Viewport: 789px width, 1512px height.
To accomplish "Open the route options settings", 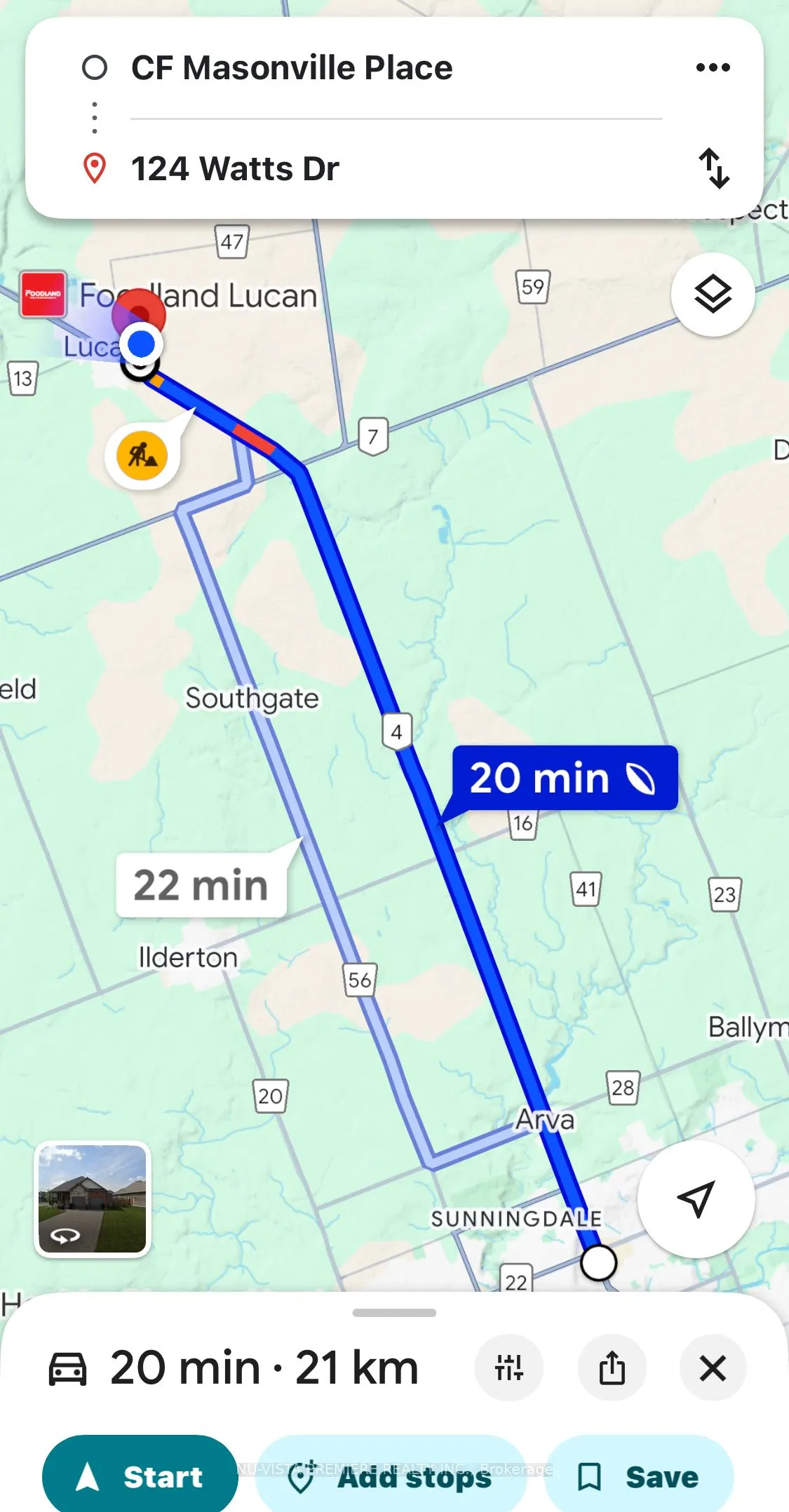I will pos(509,1368).
